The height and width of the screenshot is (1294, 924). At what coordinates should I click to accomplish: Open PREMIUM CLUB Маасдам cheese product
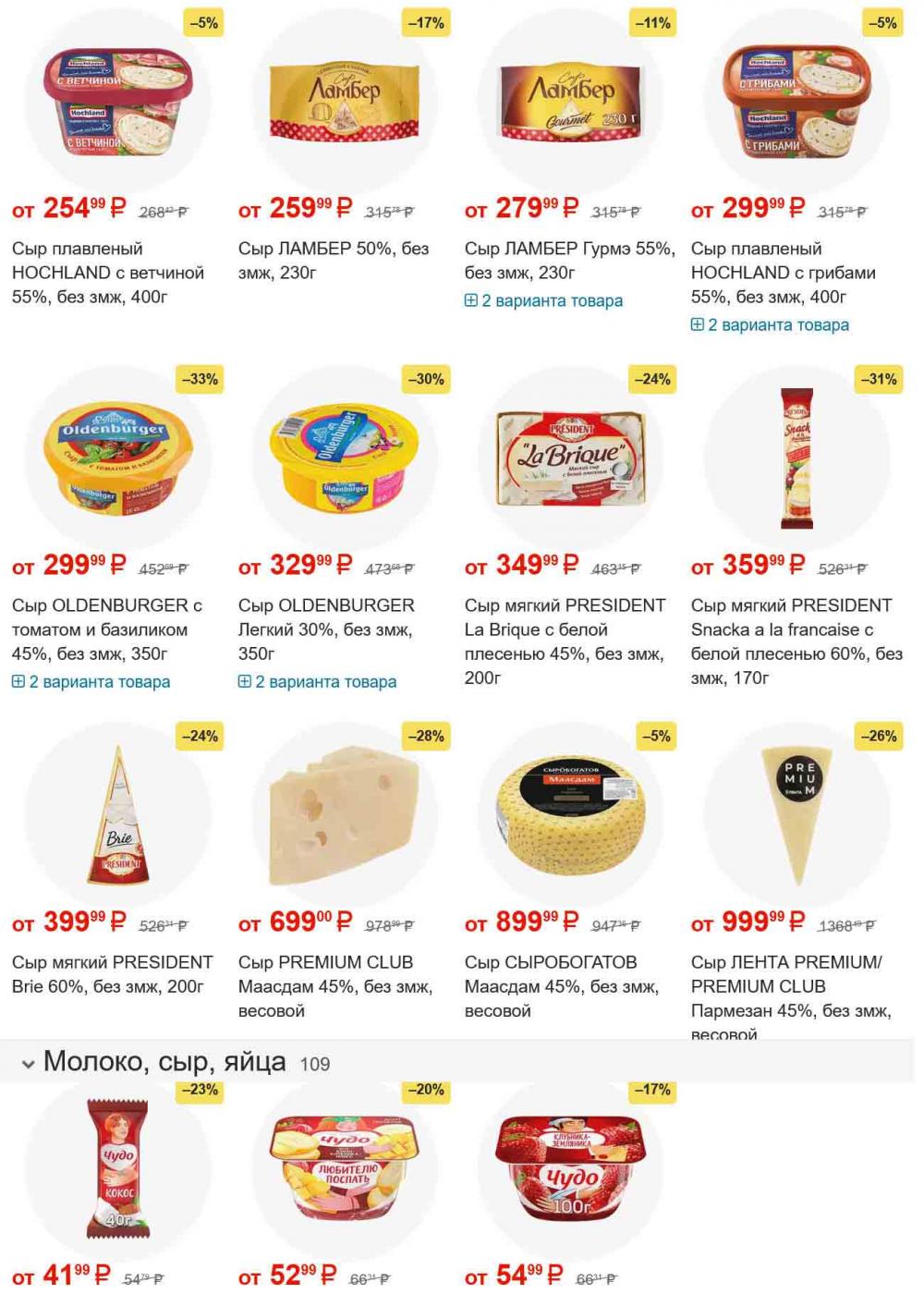tap(334, 985)
